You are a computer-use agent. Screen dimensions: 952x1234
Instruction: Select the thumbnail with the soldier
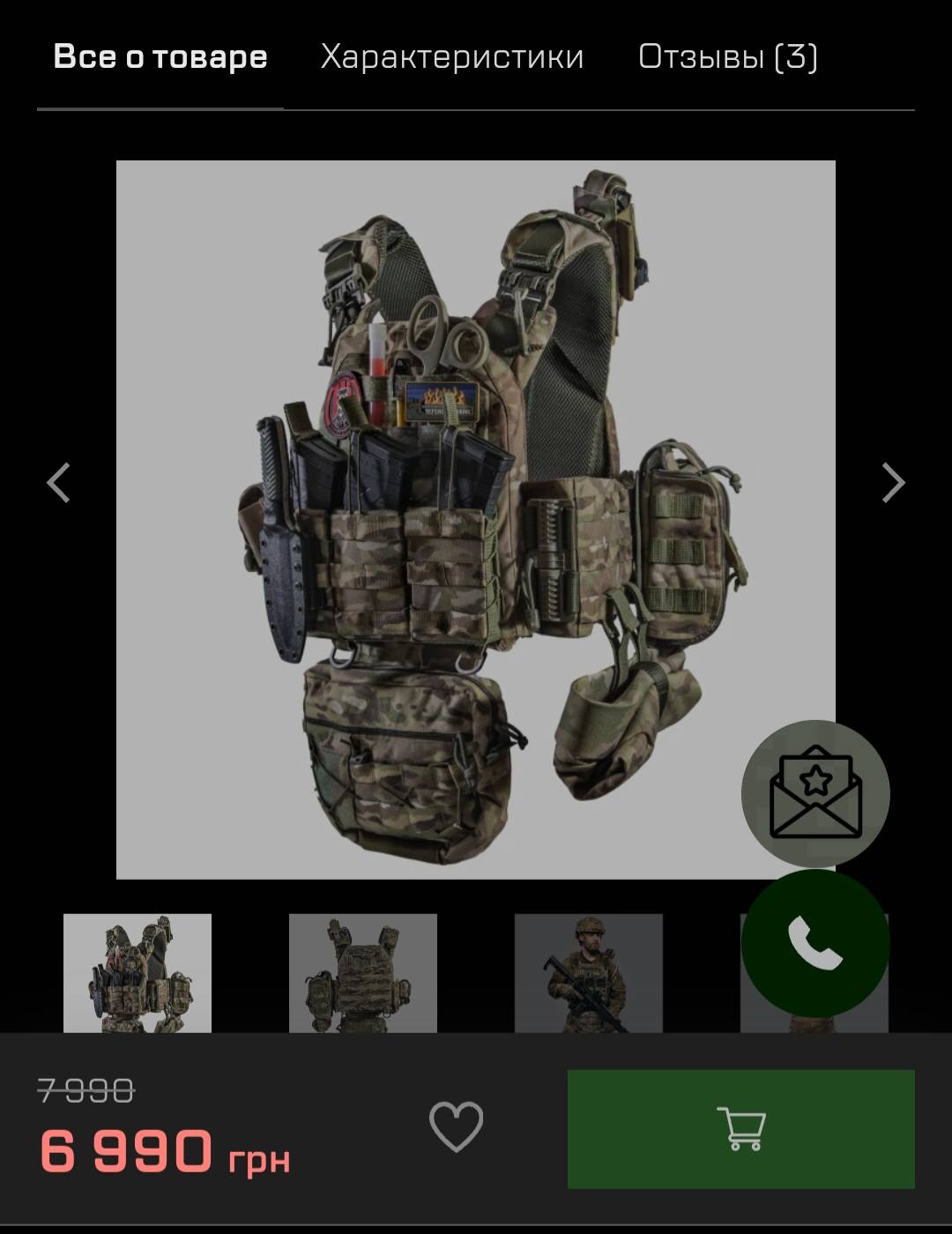tap(588, 972)
